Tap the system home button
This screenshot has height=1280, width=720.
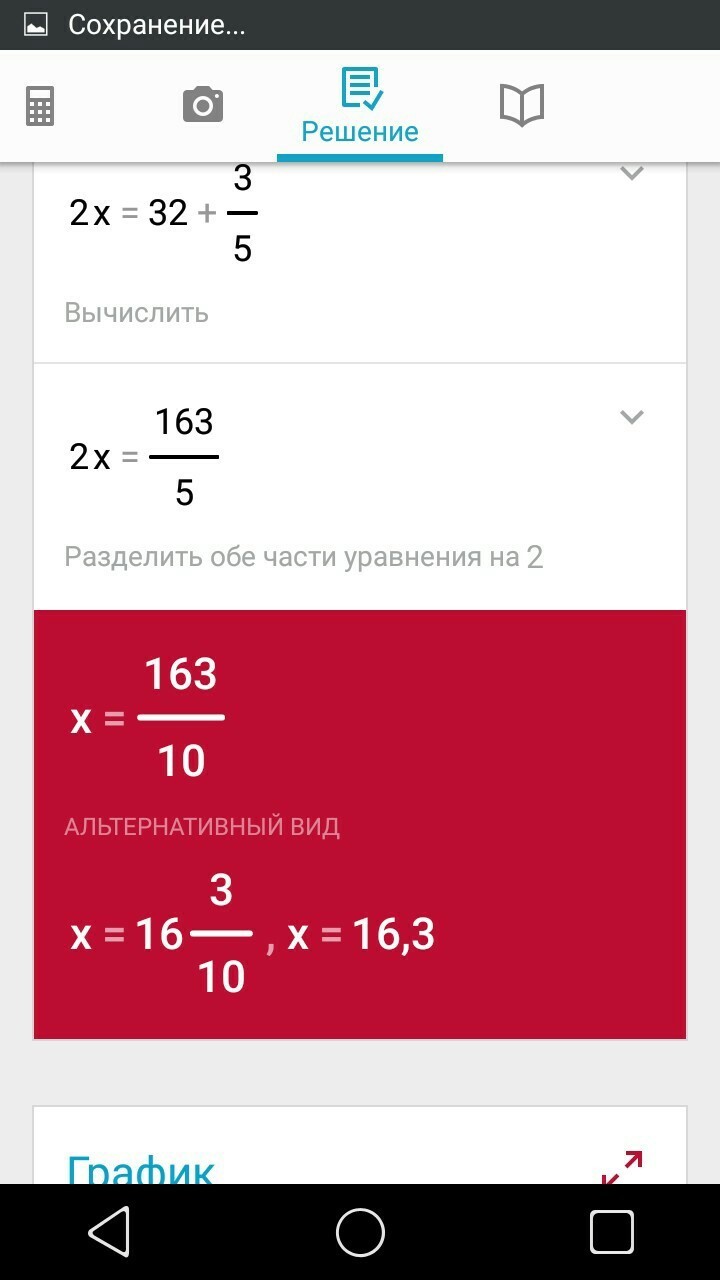coord(360,1231)
